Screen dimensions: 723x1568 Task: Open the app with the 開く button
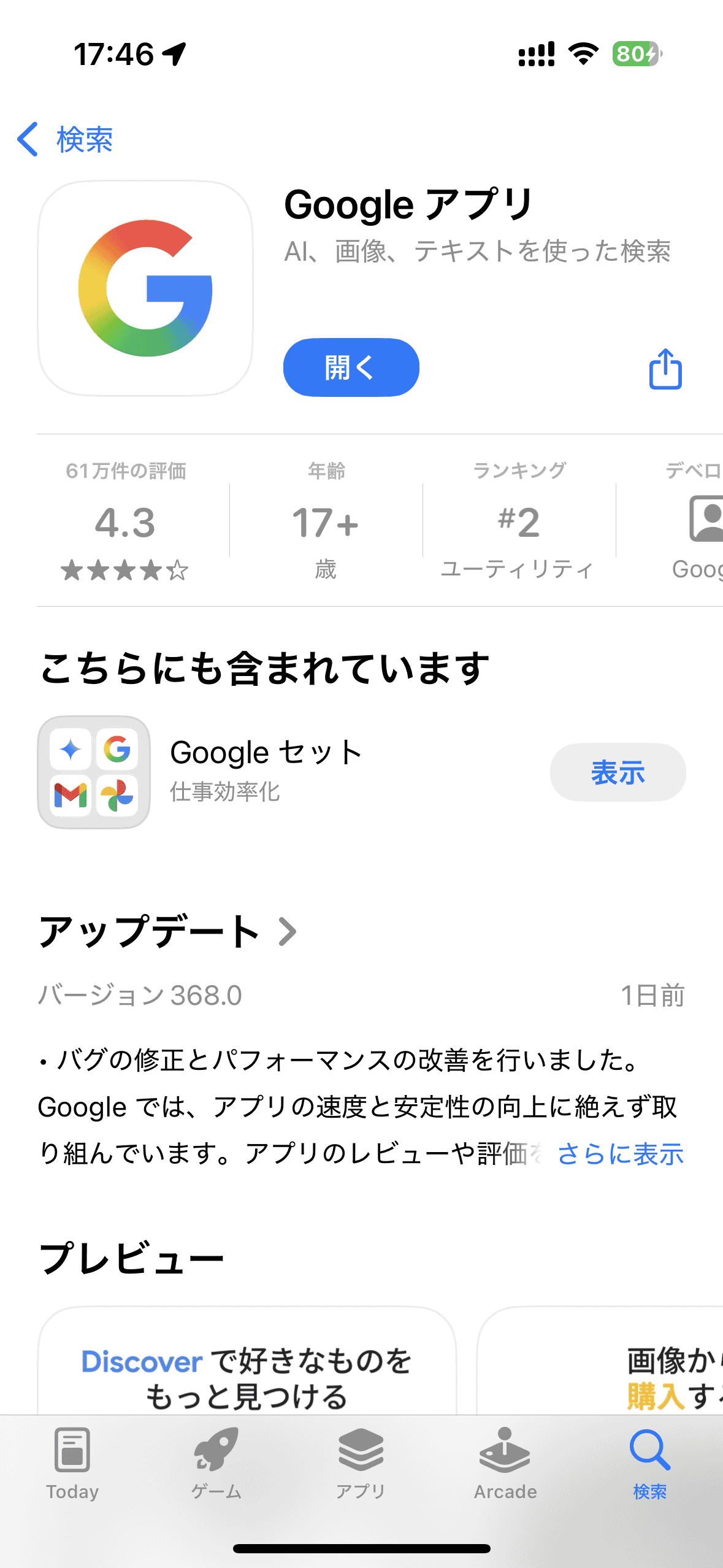point(350,367)
